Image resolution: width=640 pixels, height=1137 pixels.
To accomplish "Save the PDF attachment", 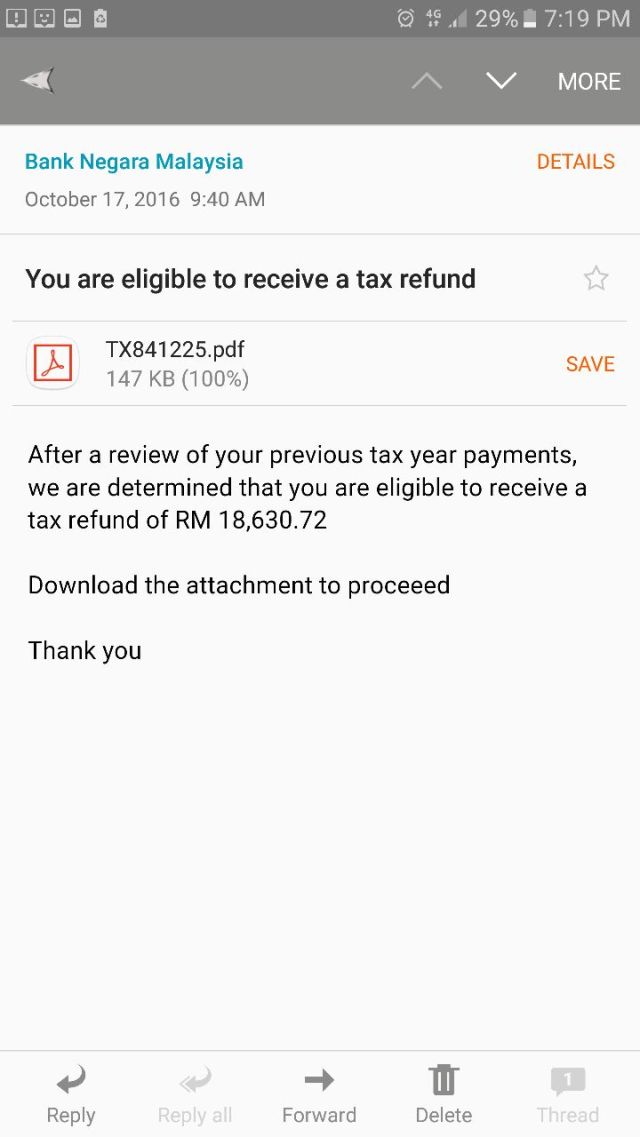I will (x=590, y=364).
